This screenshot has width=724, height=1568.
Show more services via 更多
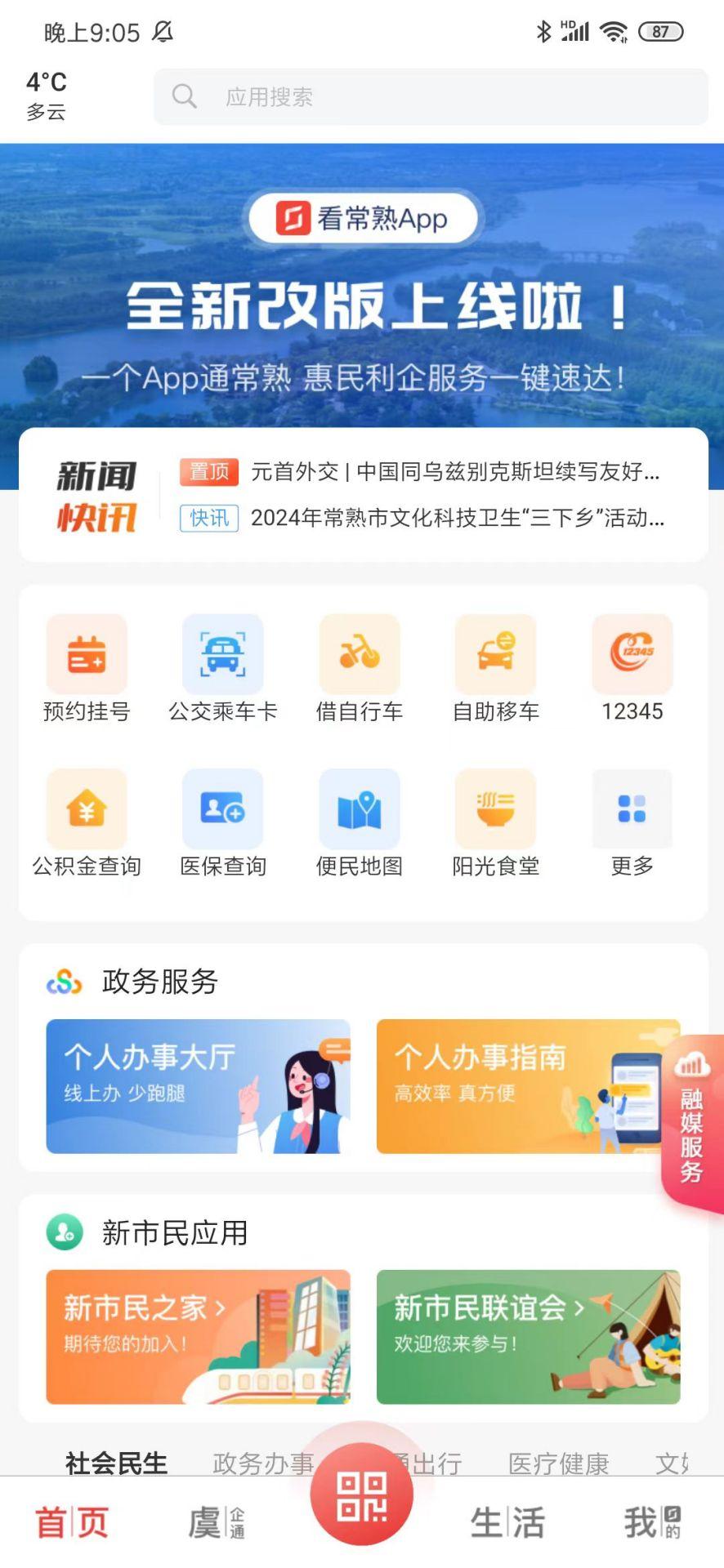(x=632, y=825)
